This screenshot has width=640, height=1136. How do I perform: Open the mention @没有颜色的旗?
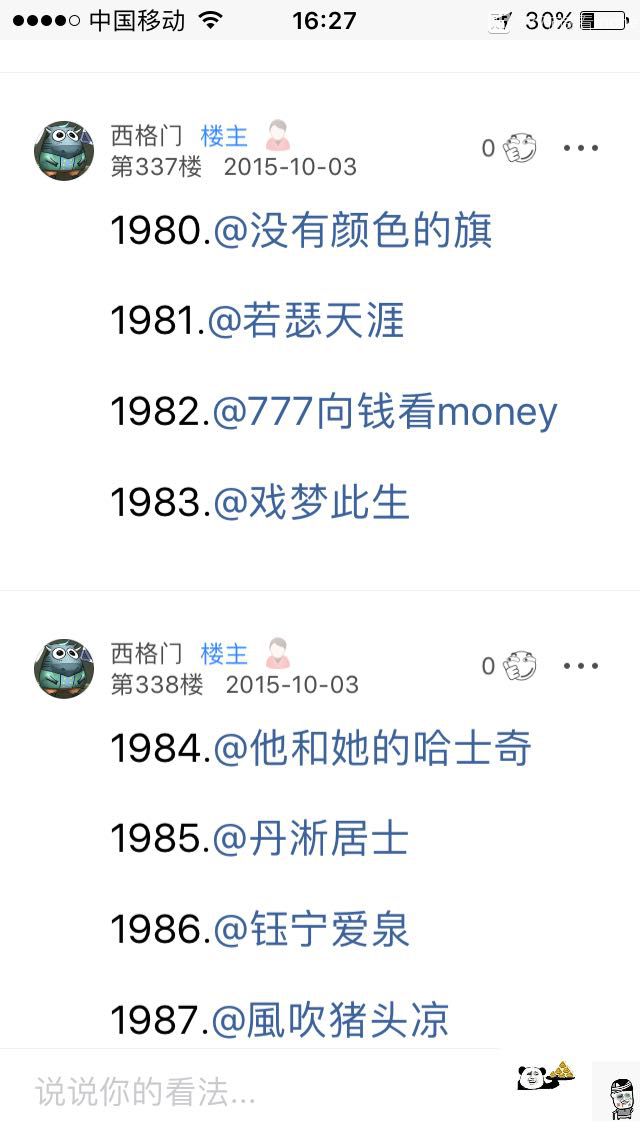coord(352,231)
